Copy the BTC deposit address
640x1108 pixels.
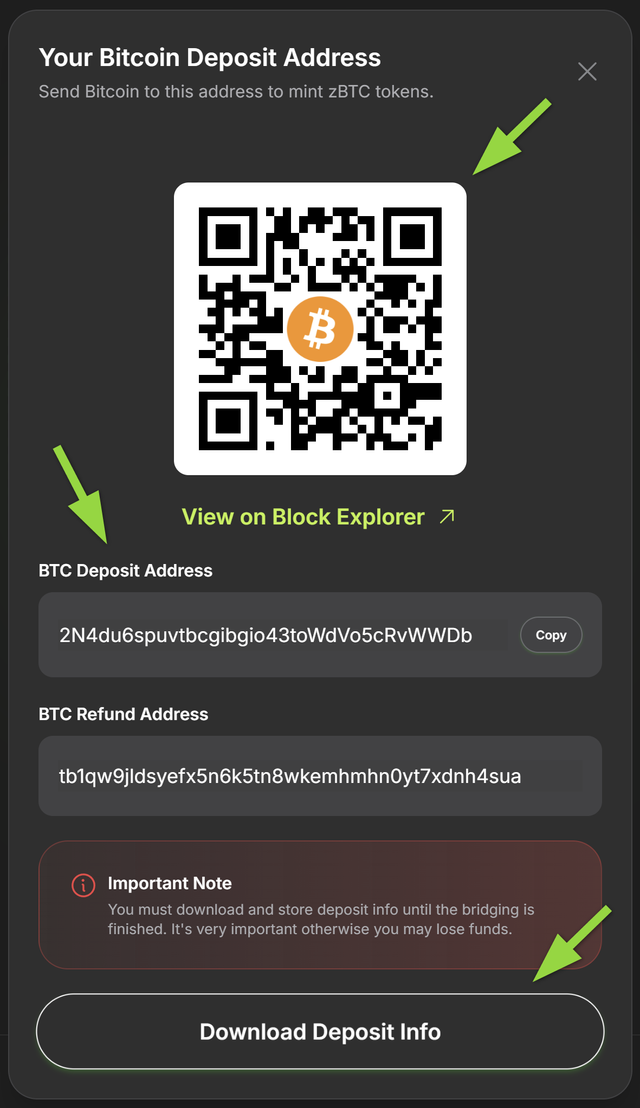click(551, 635)
